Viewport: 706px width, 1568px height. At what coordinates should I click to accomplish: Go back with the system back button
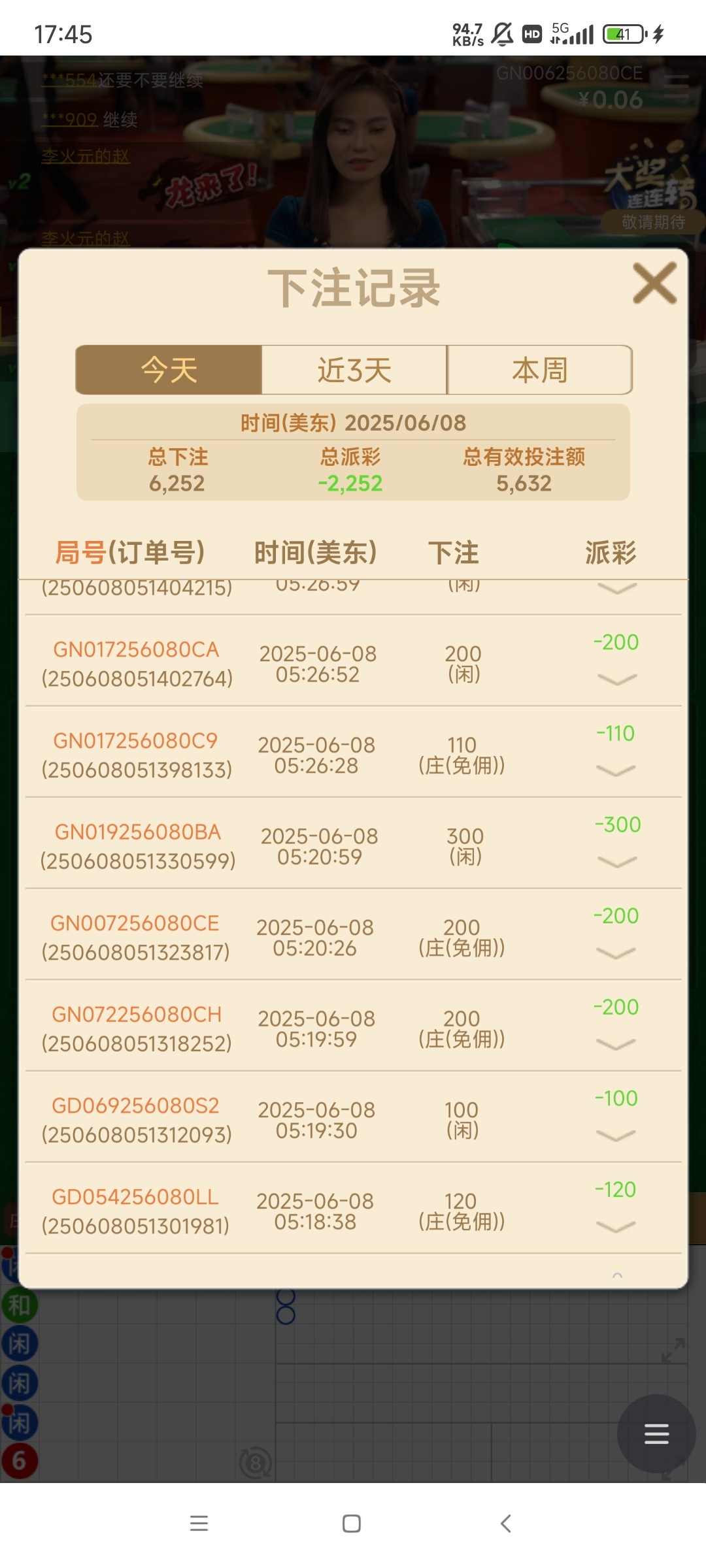pos(505,1524)
